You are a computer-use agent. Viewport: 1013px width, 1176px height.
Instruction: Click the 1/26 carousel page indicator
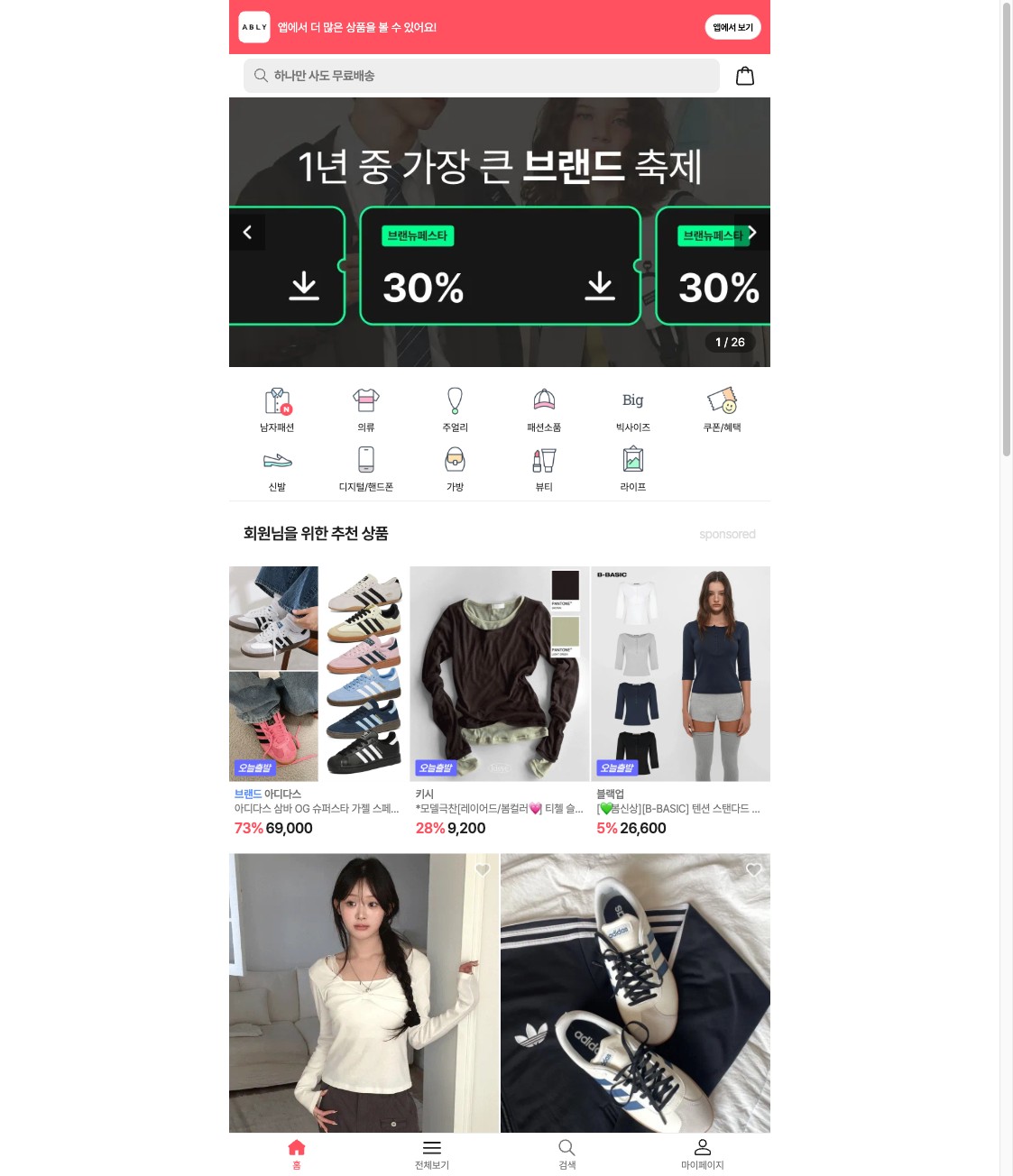(x=729, y=342)
